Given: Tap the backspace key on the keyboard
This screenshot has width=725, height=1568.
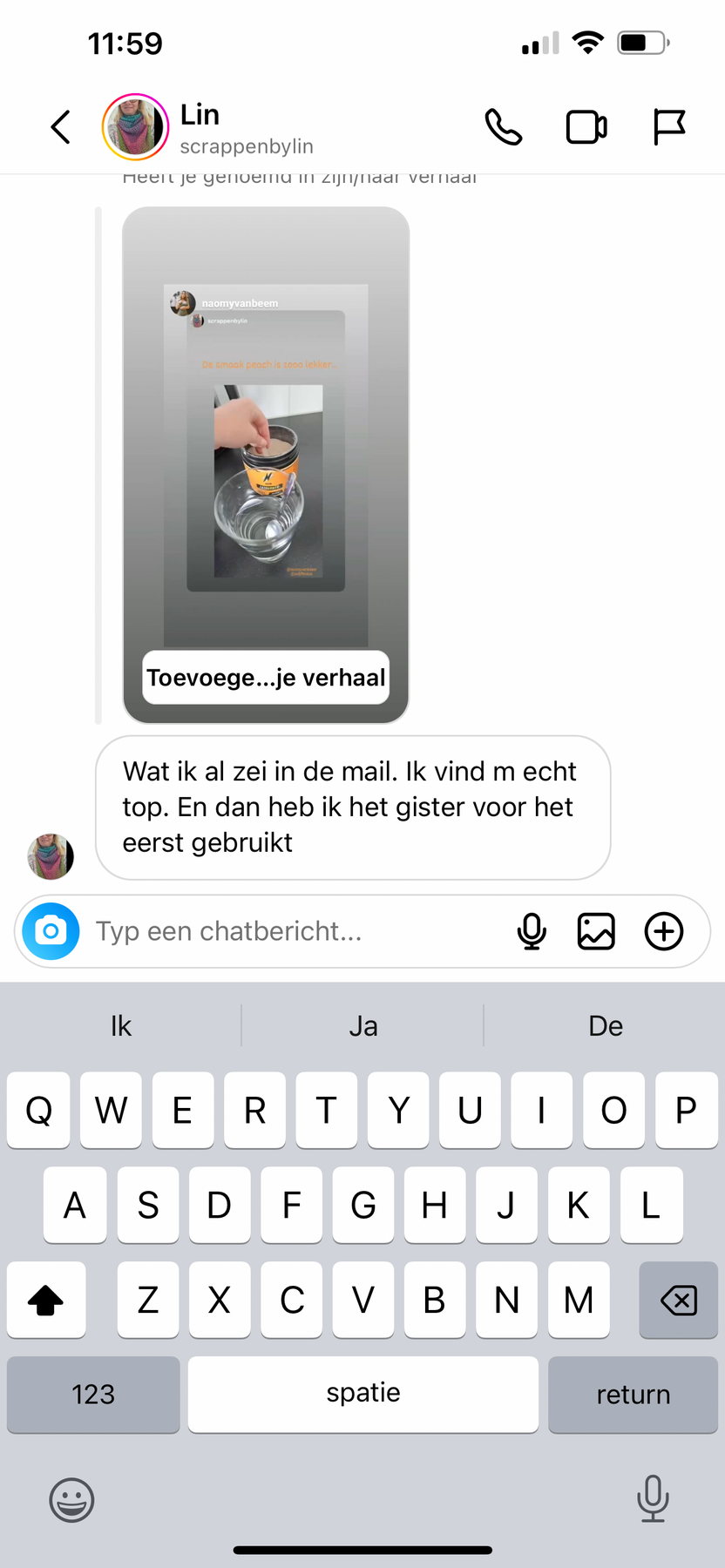Looking at the screenshot, I should click(x=678, y=1301).
